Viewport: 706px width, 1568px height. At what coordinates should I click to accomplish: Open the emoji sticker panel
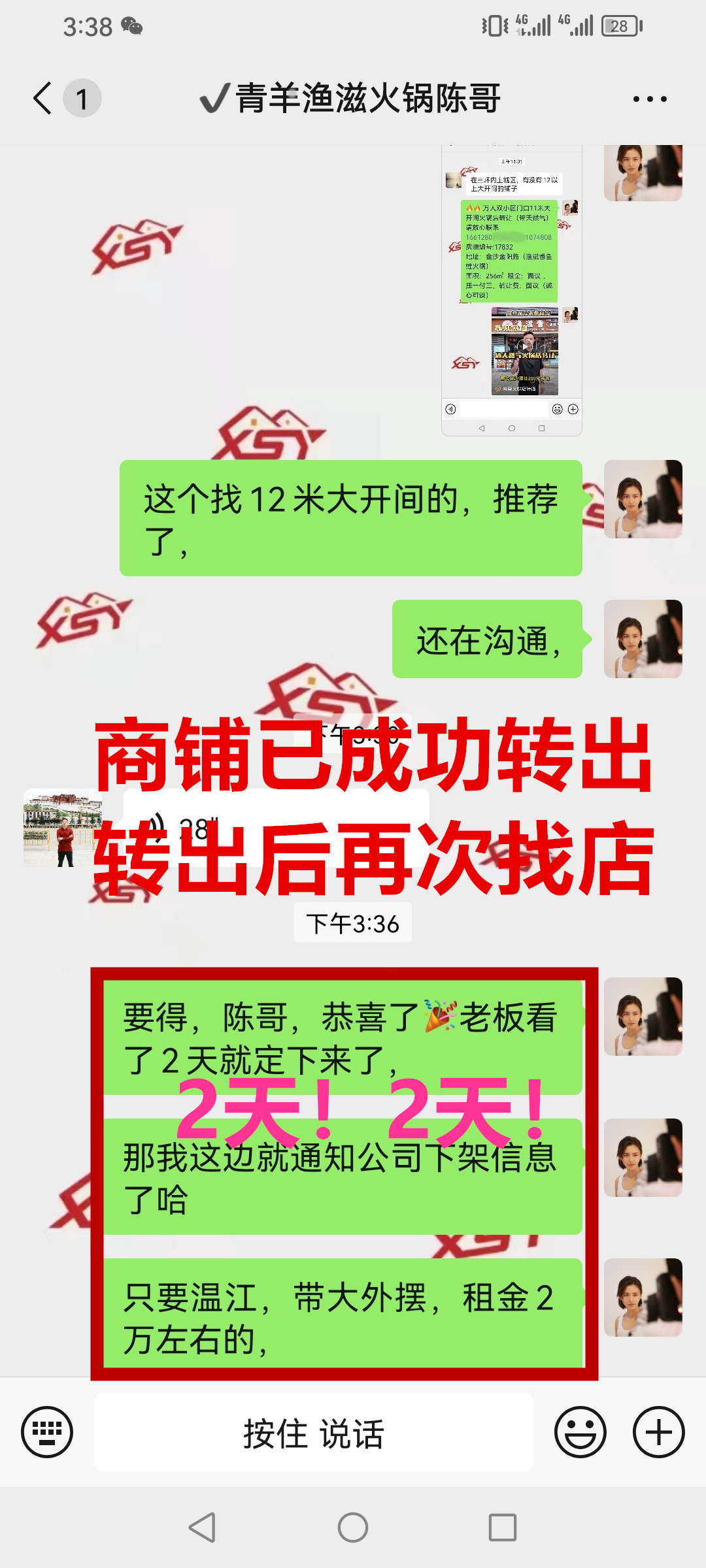(x=580, y=1431)
